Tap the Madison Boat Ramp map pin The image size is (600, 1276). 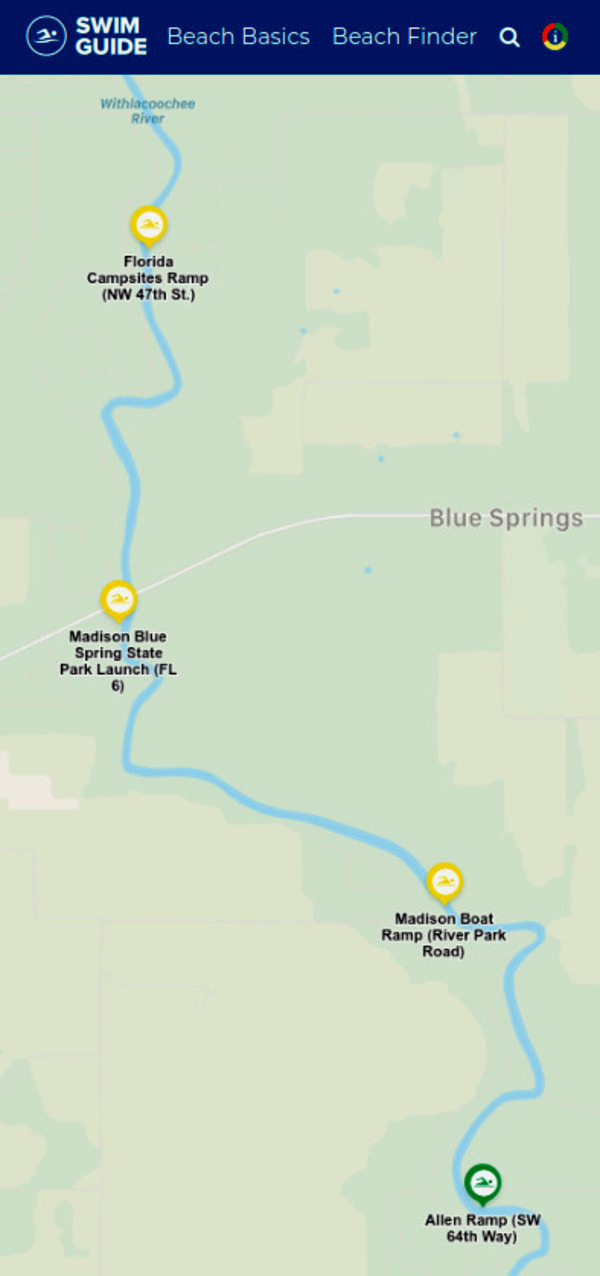pos(445,881)
